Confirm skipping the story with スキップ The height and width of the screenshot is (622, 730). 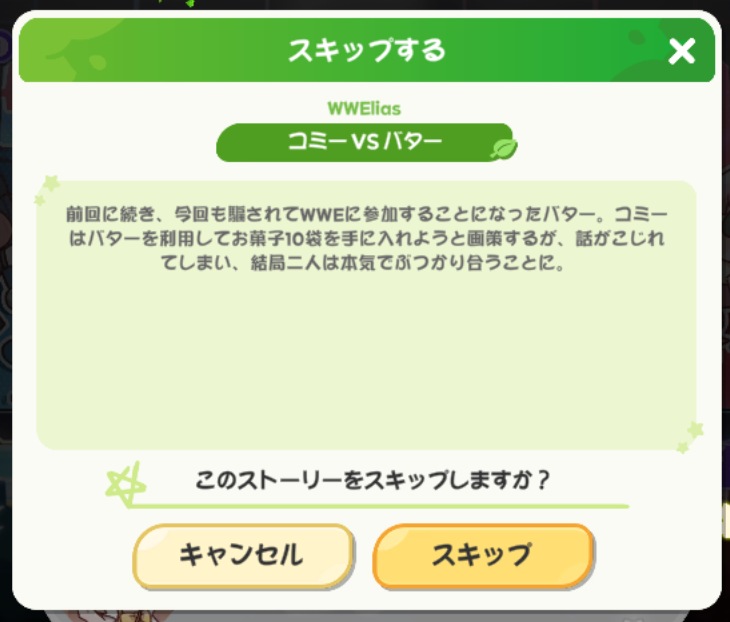[483, 555]
